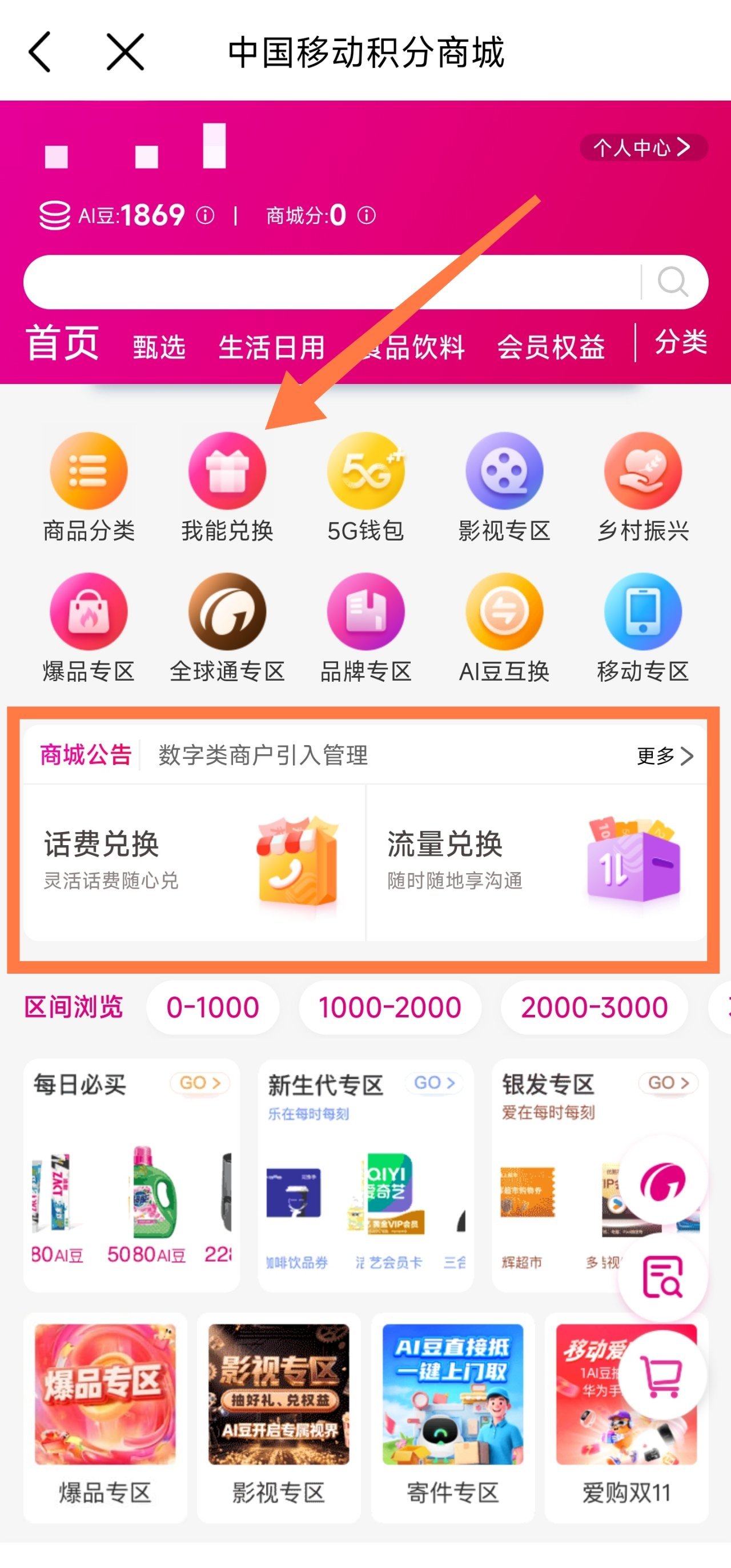
Task: Open the 话费兑换 card
Action: pos(194,861)
